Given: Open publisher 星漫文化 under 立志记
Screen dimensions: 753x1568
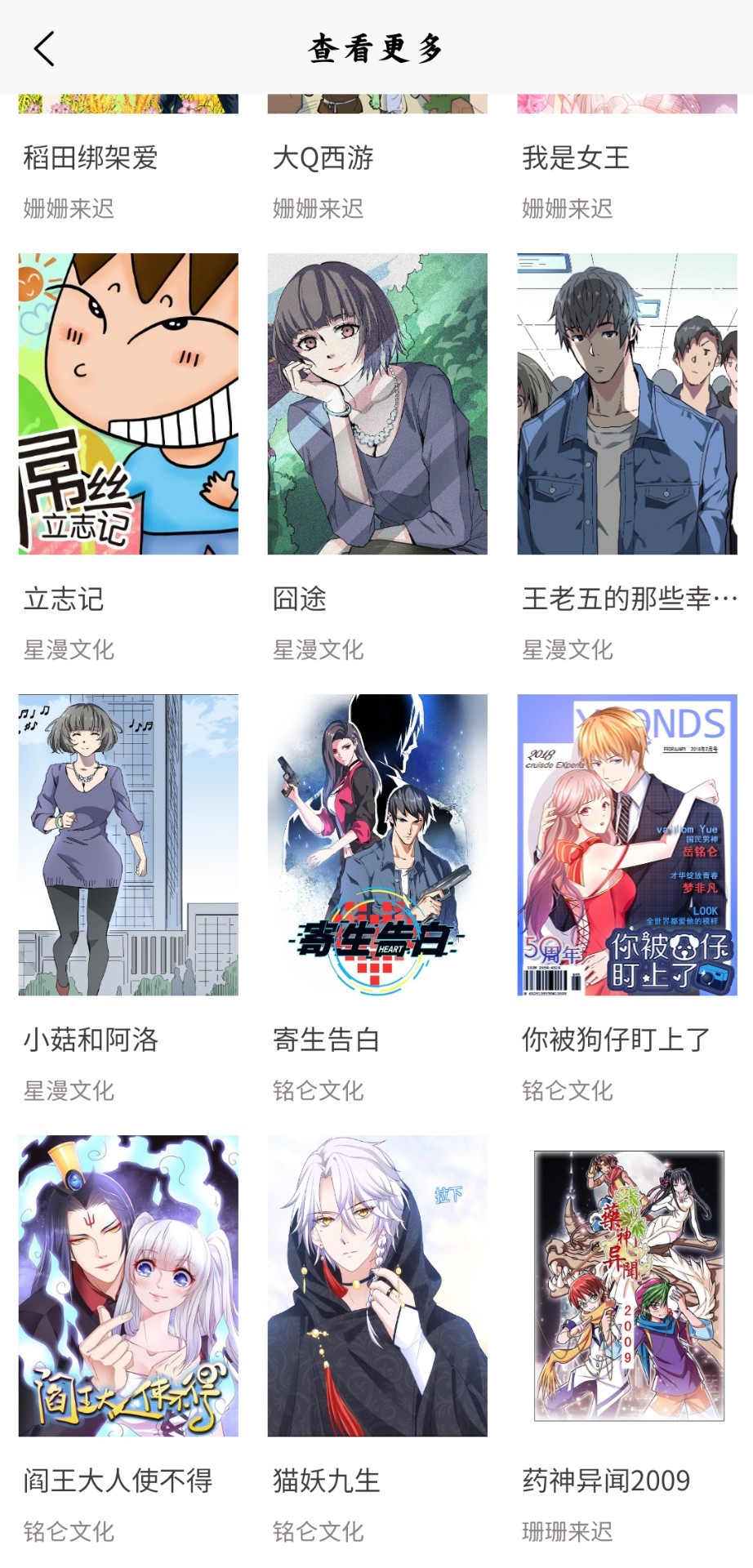Looking at the screenshot, I should [x=68, y=650].
